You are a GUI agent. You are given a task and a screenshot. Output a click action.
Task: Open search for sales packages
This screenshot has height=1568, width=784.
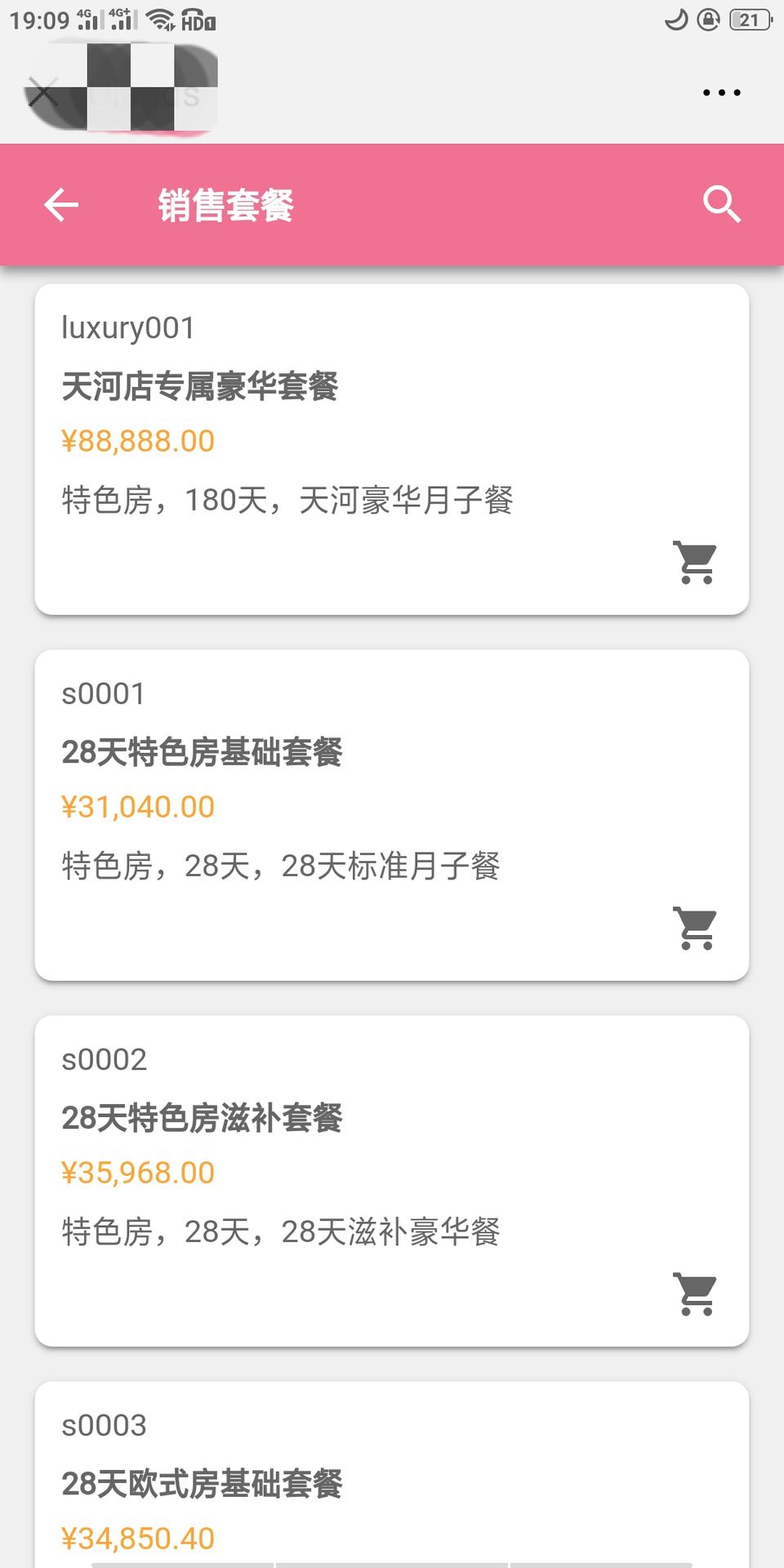point(721,204)
